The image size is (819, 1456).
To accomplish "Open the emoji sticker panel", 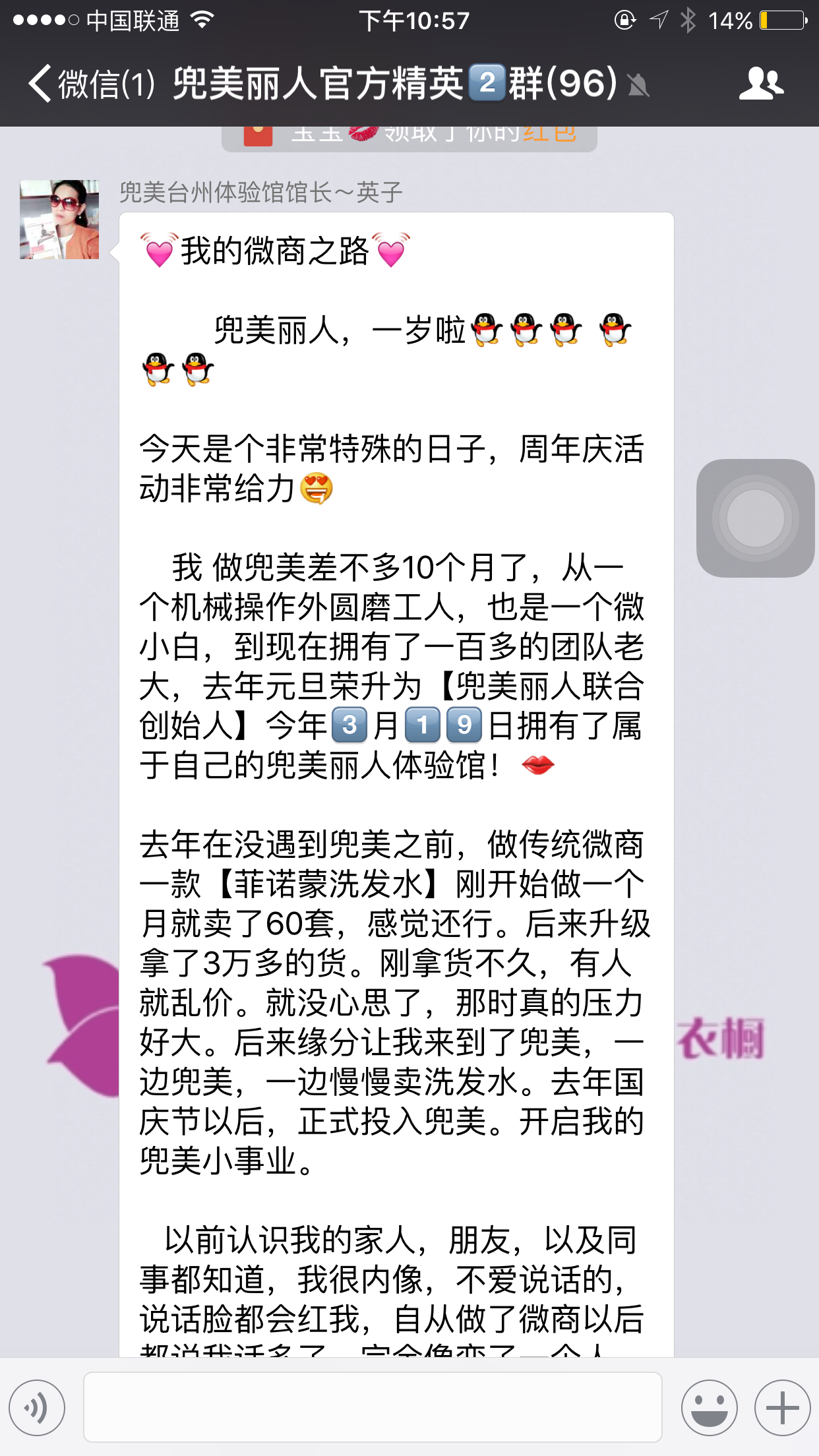I will pyautogui.click(x=709, y=1408).
